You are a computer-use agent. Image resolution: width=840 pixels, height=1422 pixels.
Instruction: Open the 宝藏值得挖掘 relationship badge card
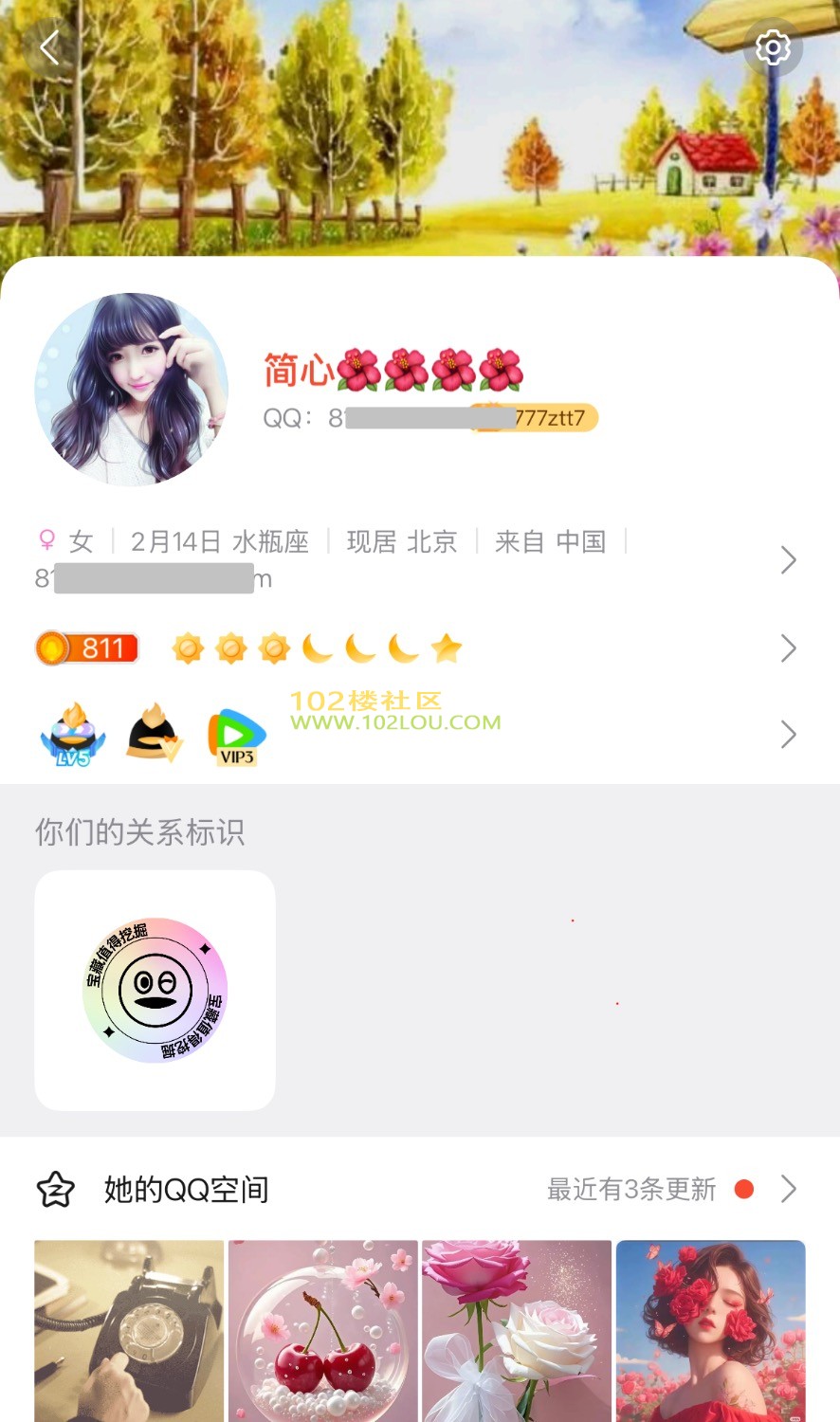(x=155, y=990)
